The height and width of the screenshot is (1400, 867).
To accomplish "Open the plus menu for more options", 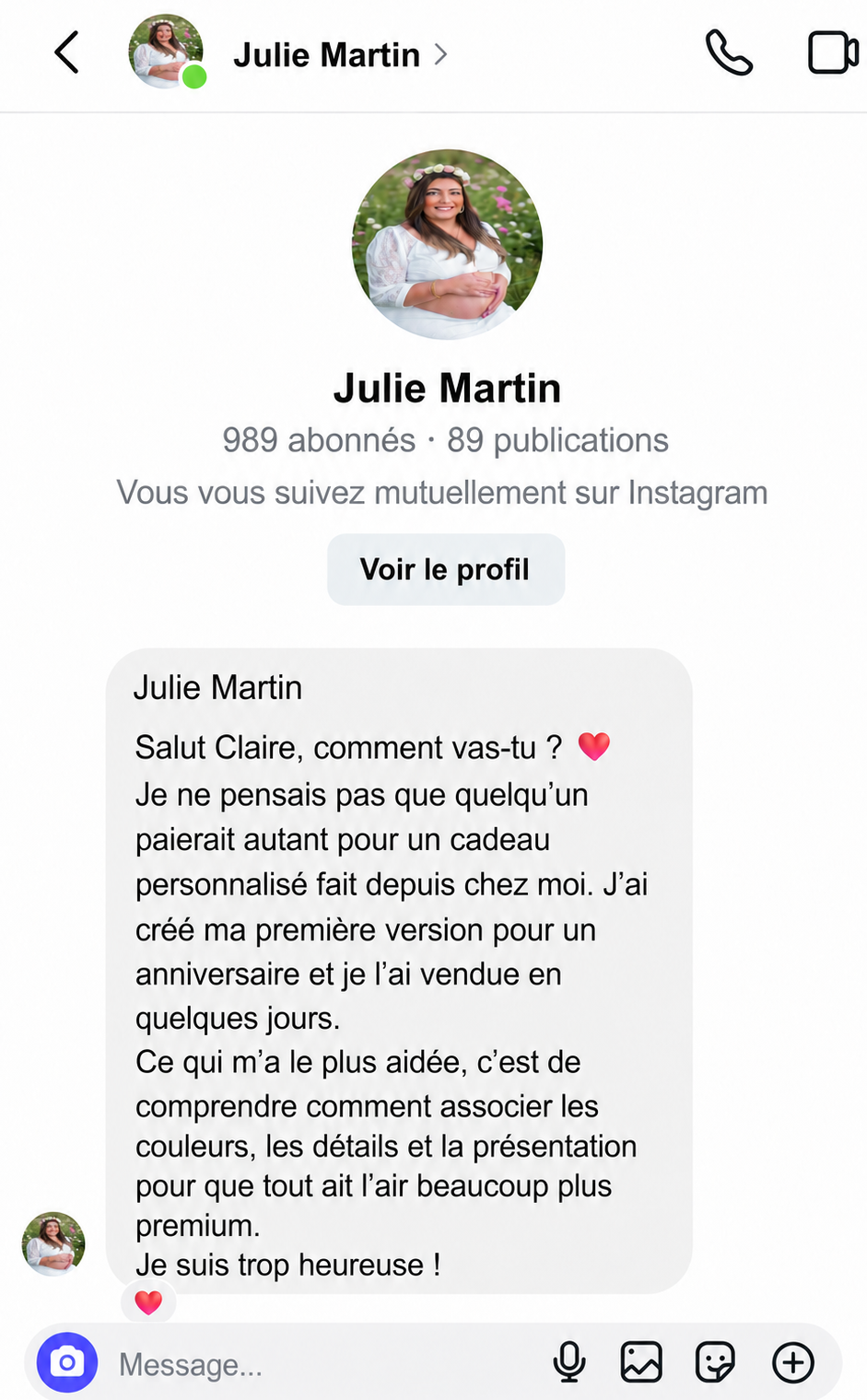I will pyautogui.click(x=793, y=1362).
